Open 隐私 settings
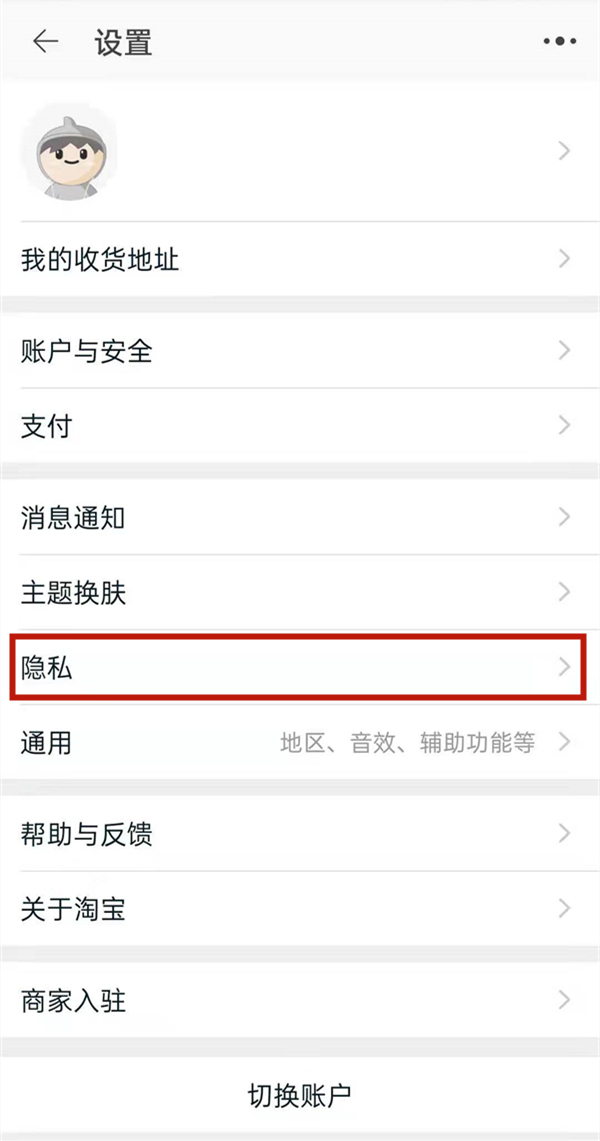Image resolution: width=600 pixels, height=1141 pixels. (300, 668)
